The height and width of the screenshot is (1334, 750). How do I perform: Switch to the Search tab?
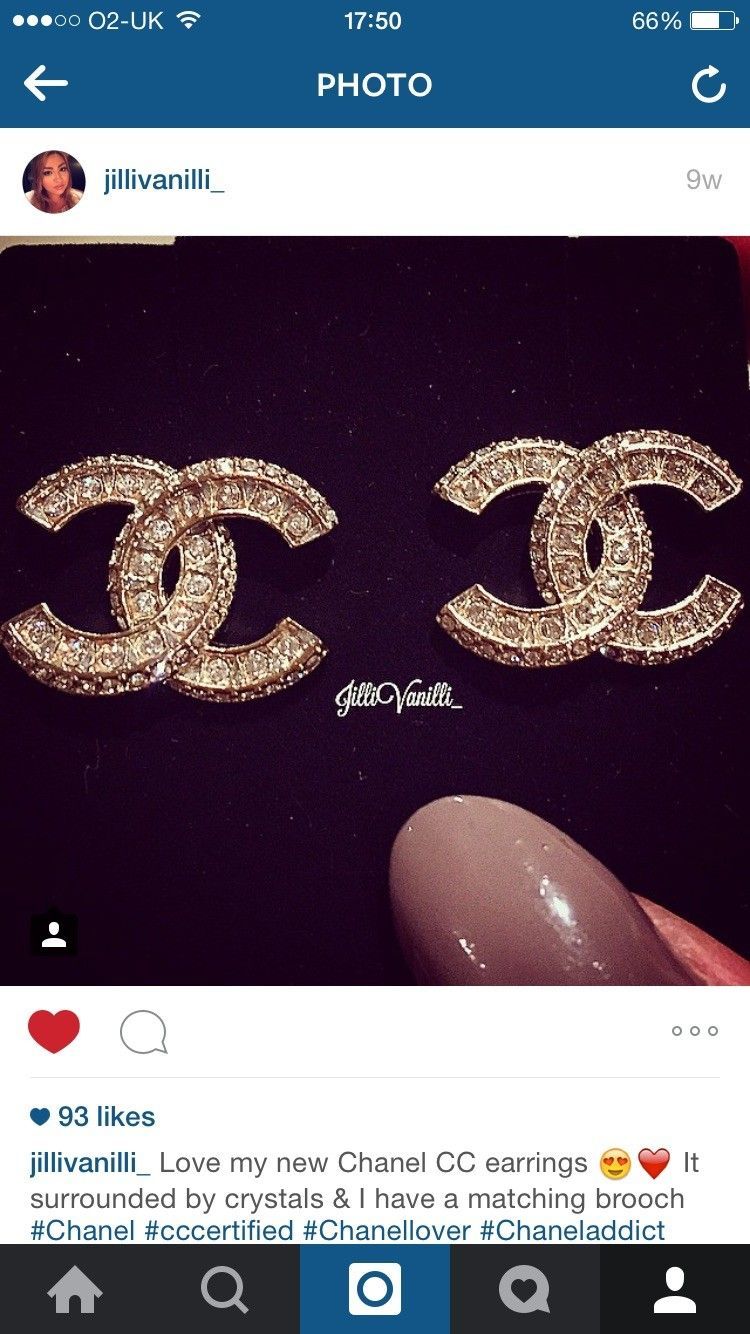[224, 1290]
